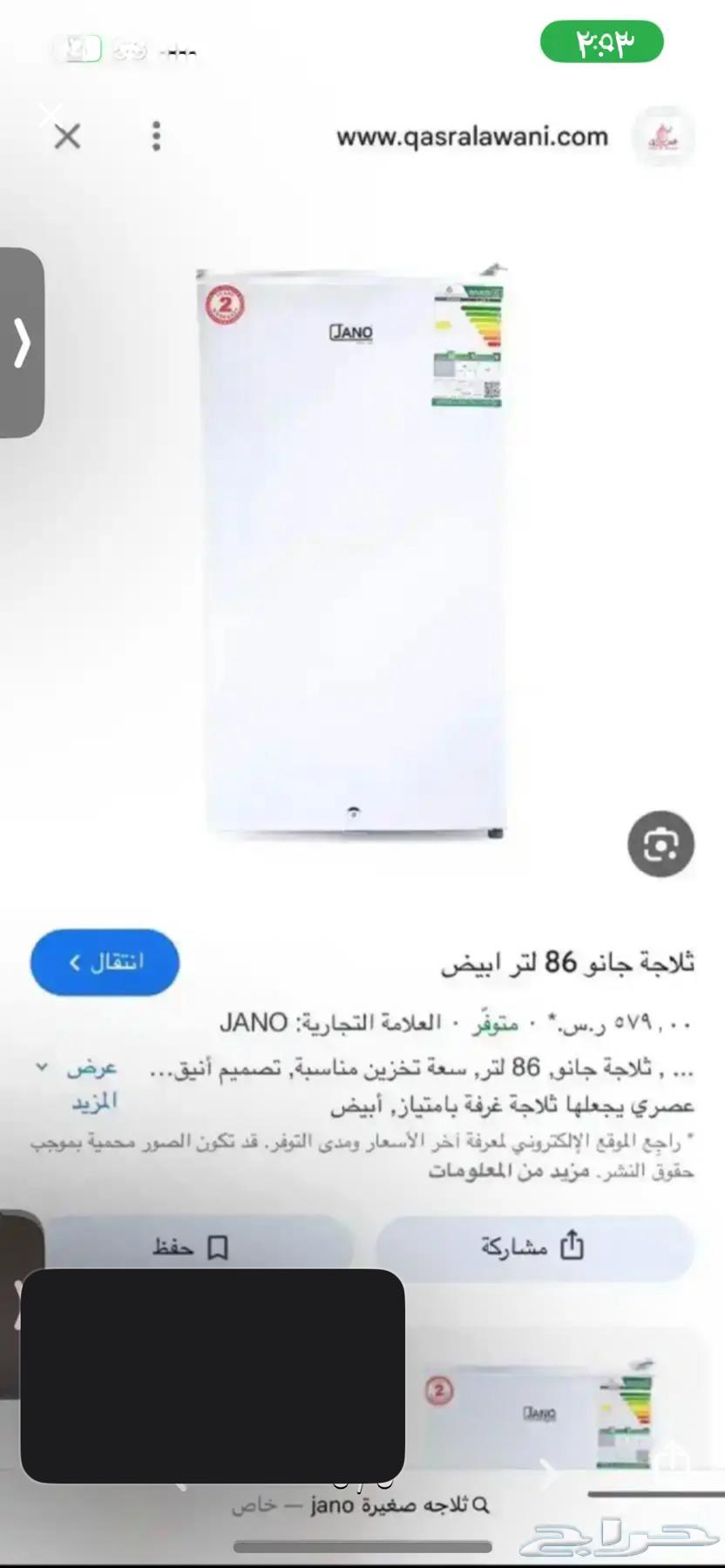Click the qasralawani site favicon
This screenshot has height=1568, width=725.
[x=663, y=137]
